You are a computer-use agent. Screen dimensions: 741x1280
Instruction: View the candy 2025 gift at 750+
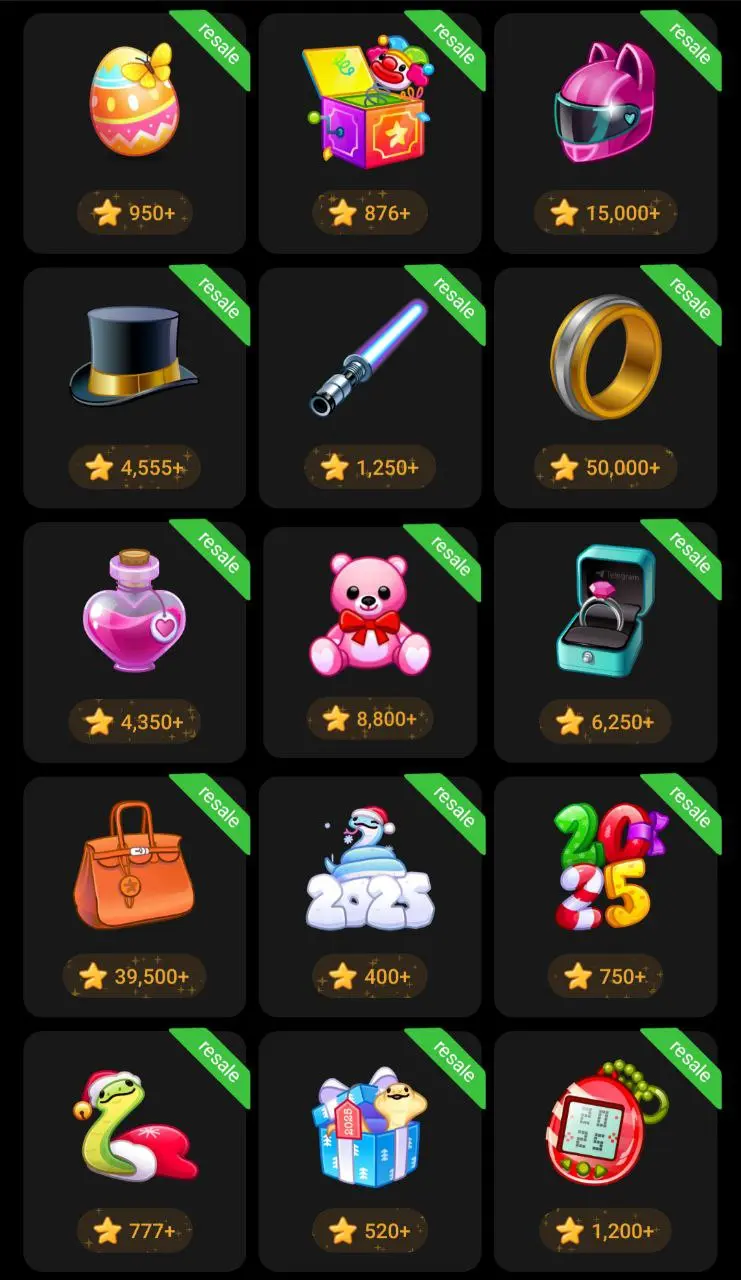605,895
